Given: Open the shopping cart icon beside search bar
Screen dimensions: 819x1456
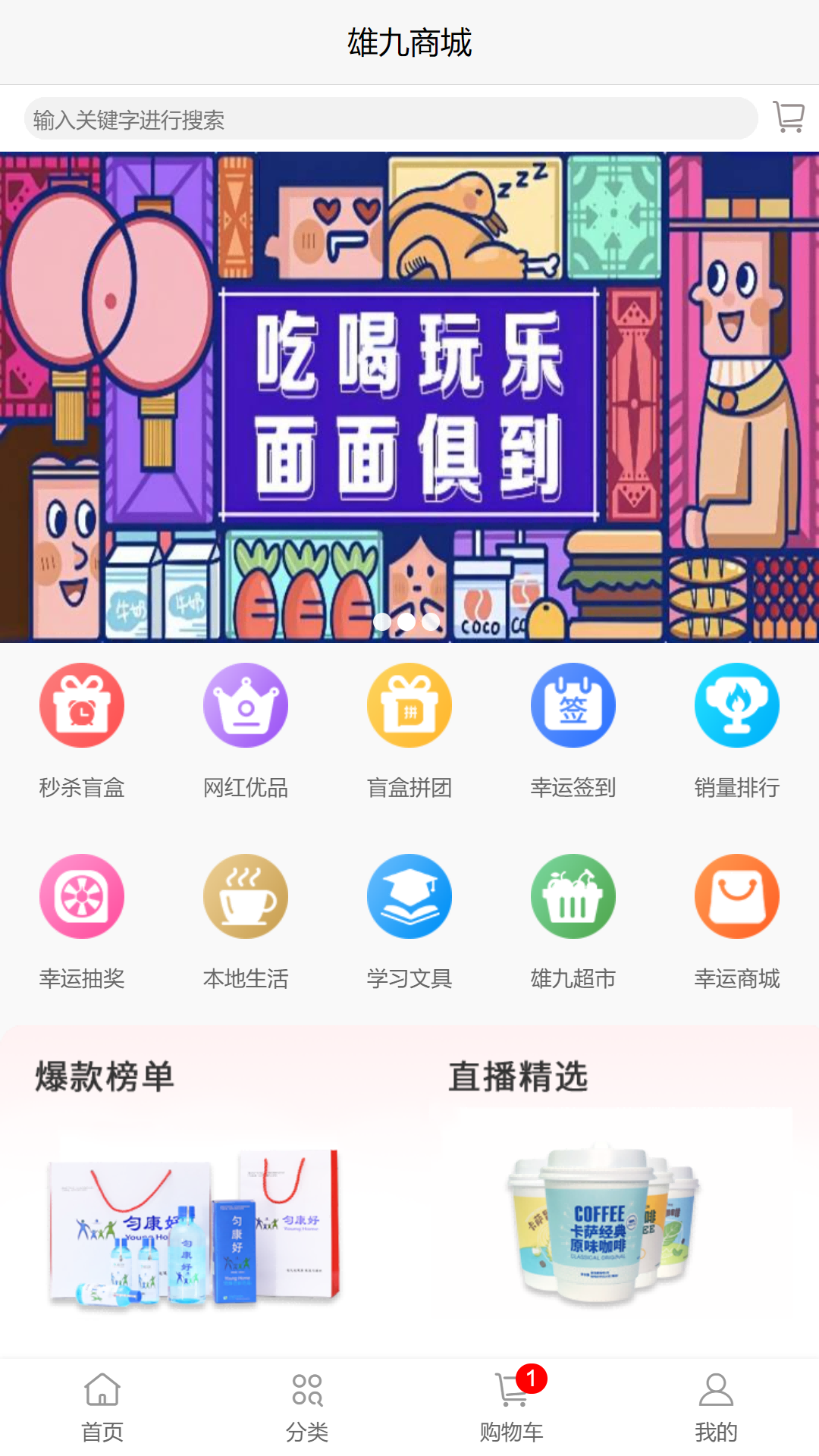Looking at the screenshot, I should tap(789, 118).
